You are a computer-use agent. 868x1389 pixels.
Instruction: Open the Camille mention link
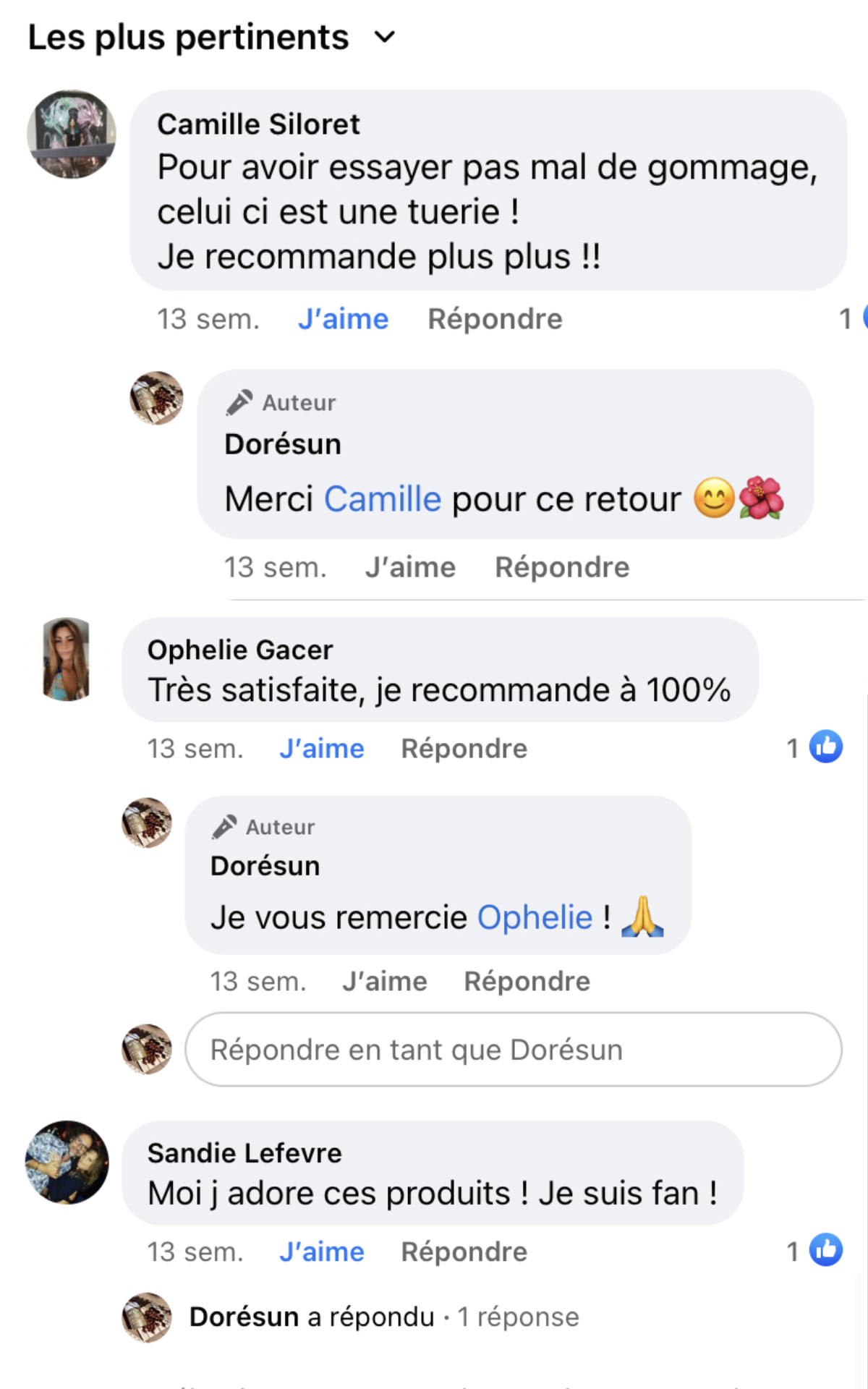[x=382, y=499]
